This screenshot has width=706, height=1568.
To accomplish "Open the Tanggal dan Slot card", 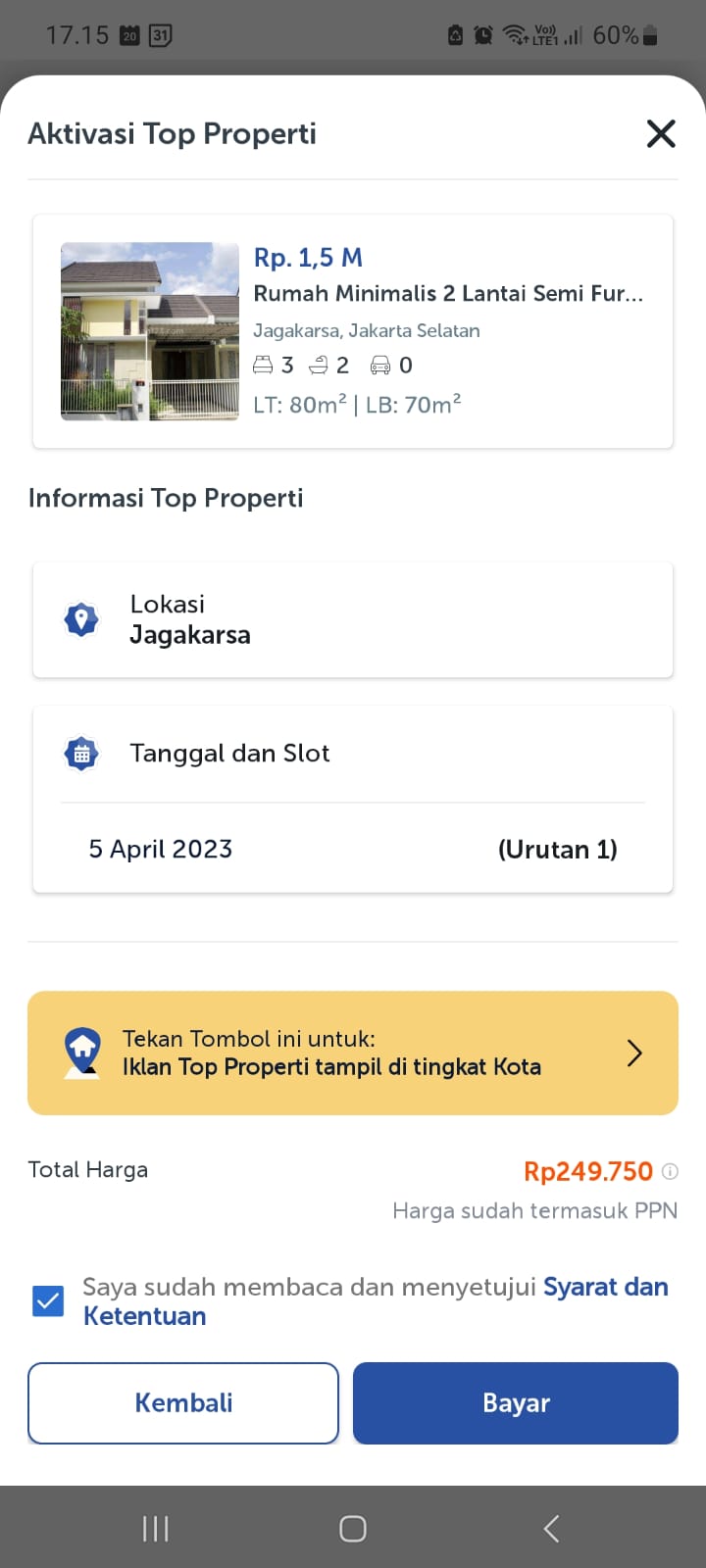I will click(353, 798).
